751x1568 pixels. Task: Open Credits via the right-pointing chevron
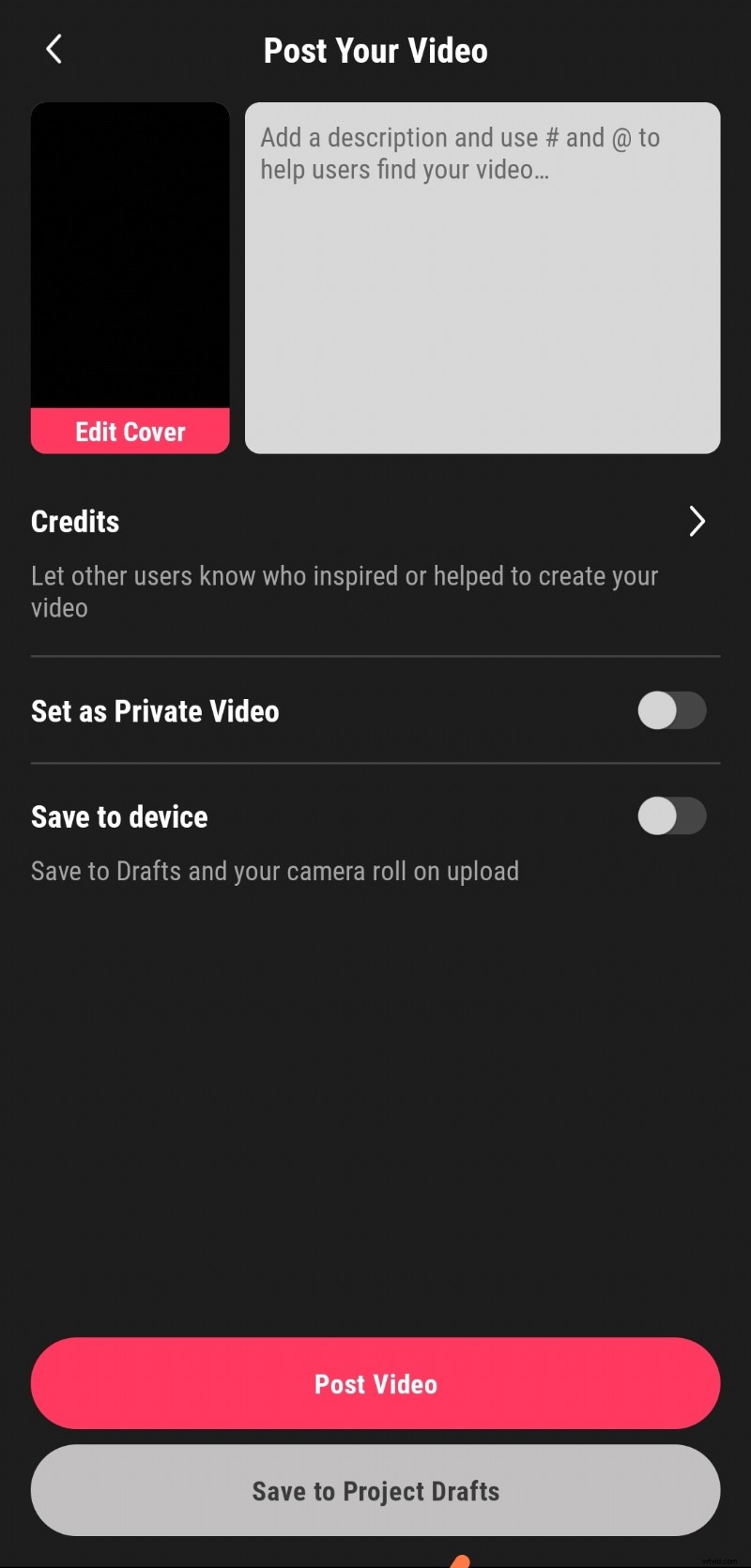[x=697, y=521]
